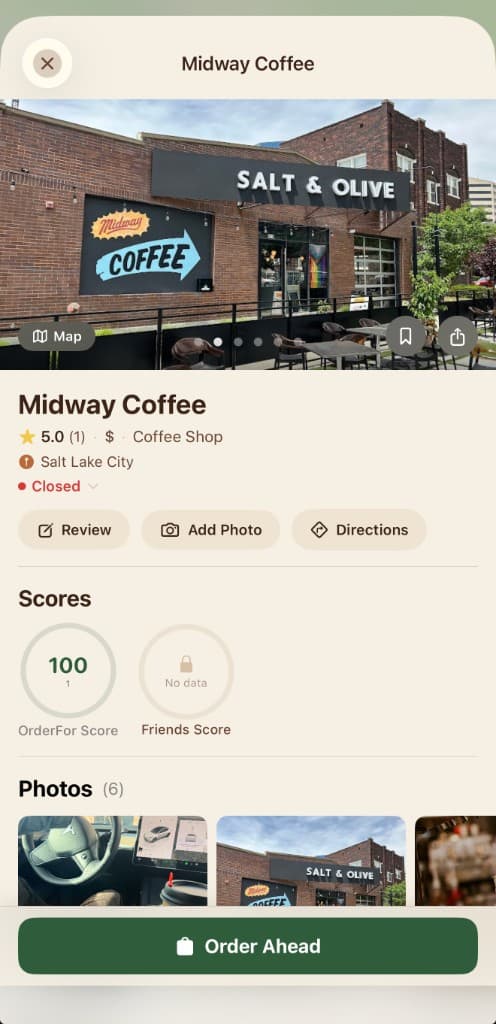Tap the locked Friends Score
This screenshot has width=496, height=1024.
click(x=186, y=671)
